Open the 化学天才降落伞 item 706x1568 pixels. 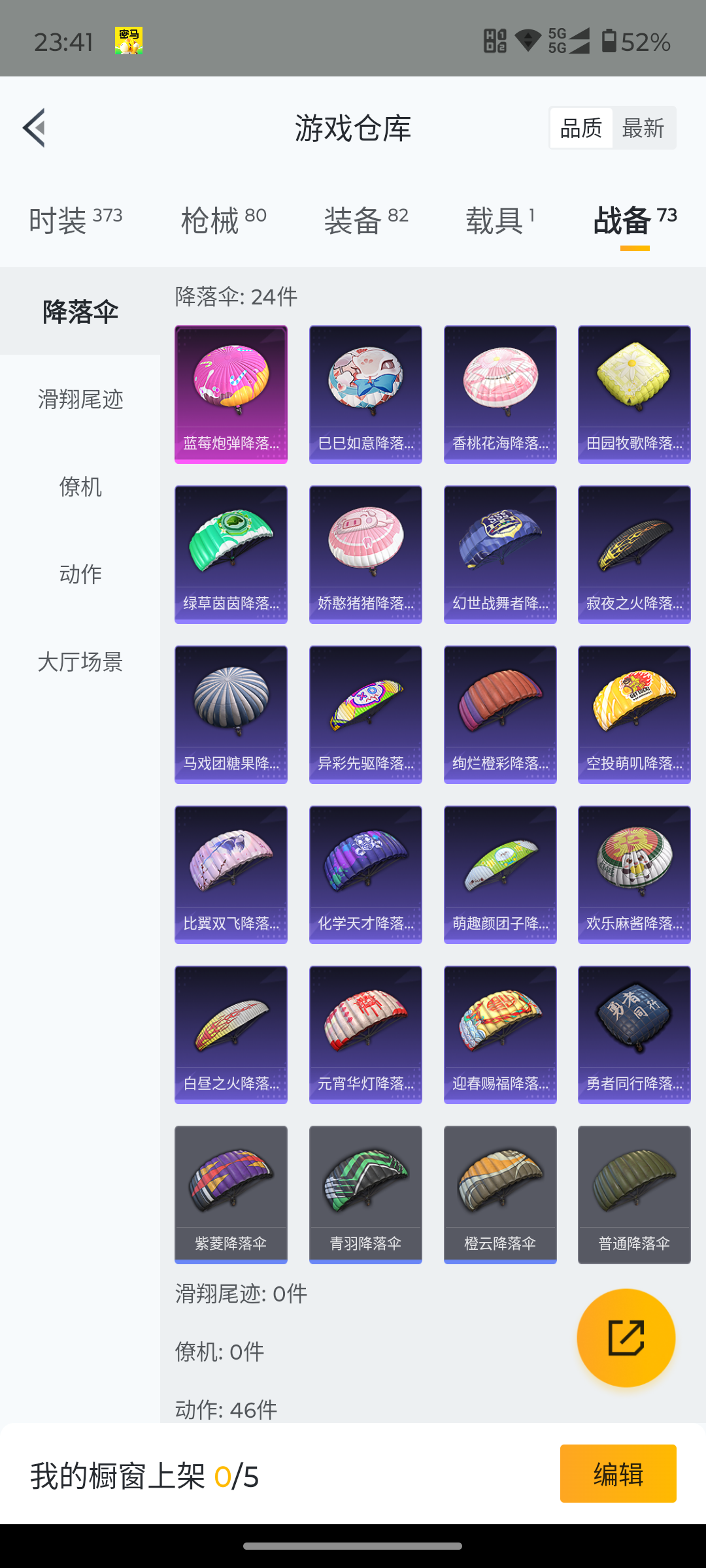[365, 874]
